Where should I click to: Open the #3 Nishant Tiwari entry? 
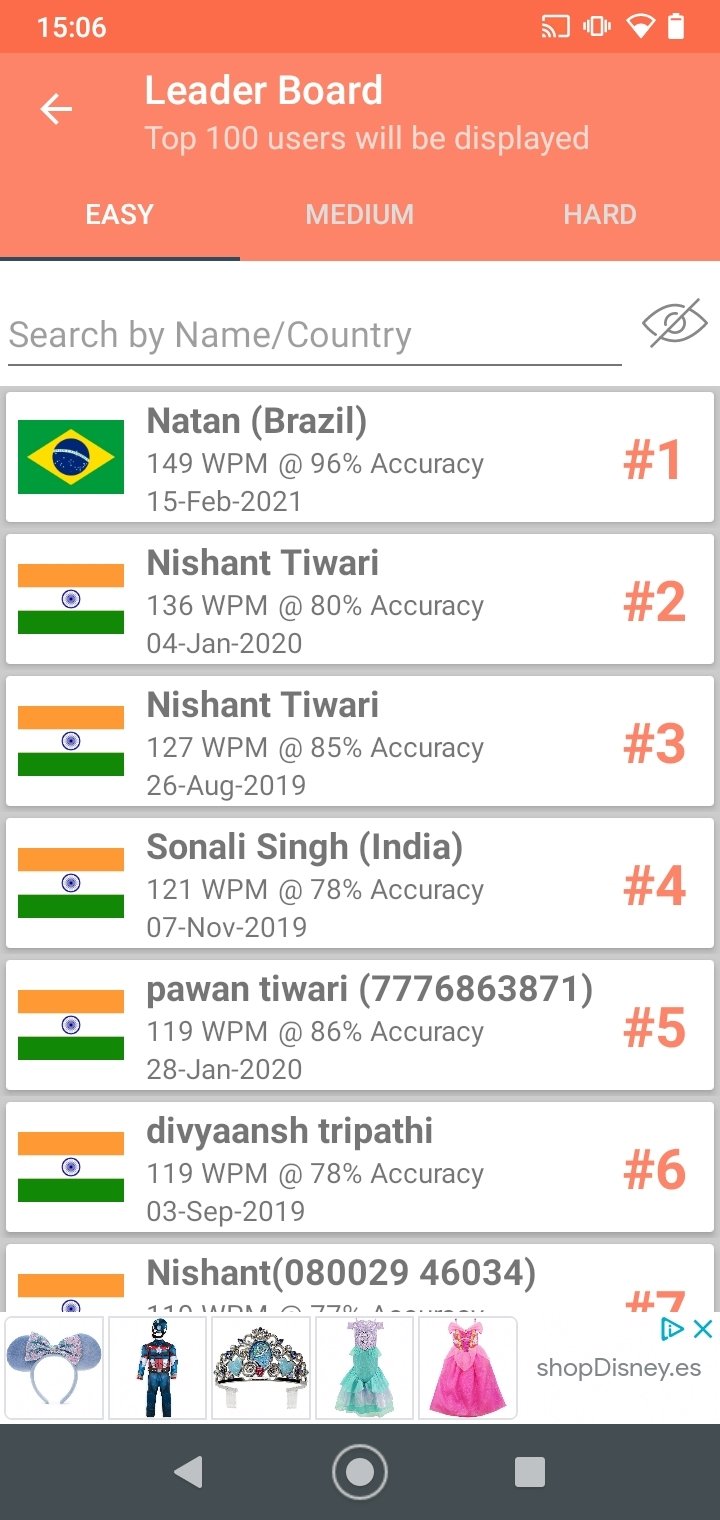pyautogui.click(x=360, y=741)
